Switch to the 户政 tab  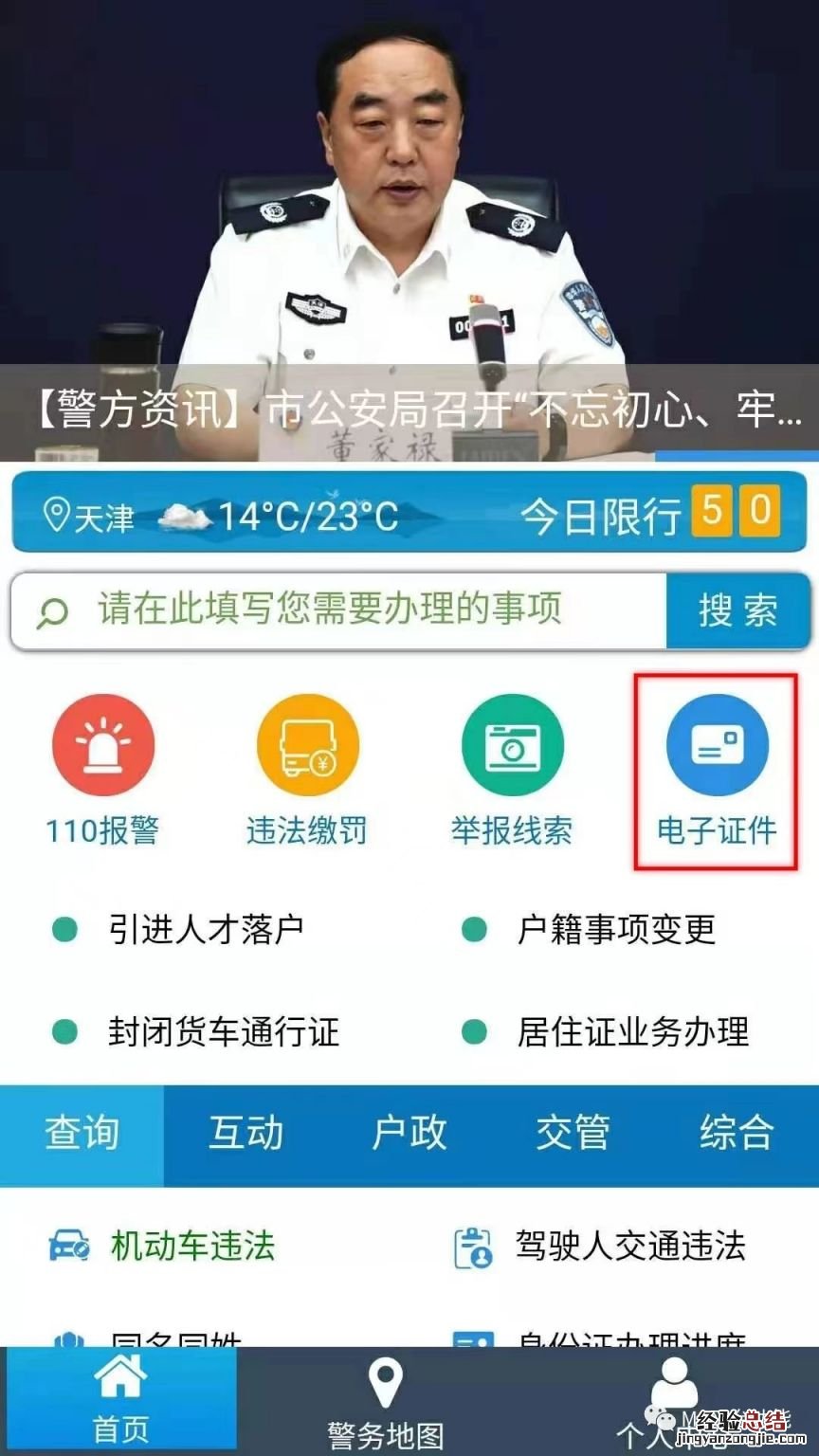click(x=409, y=1135)
